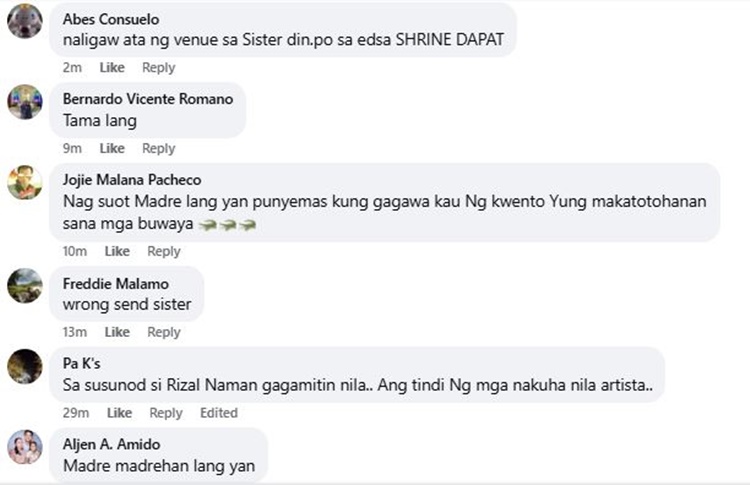This screenshot has height=485, width=750.
Task: Reply to Freddie Malamo's comment
Action: (x=164, y=332)
